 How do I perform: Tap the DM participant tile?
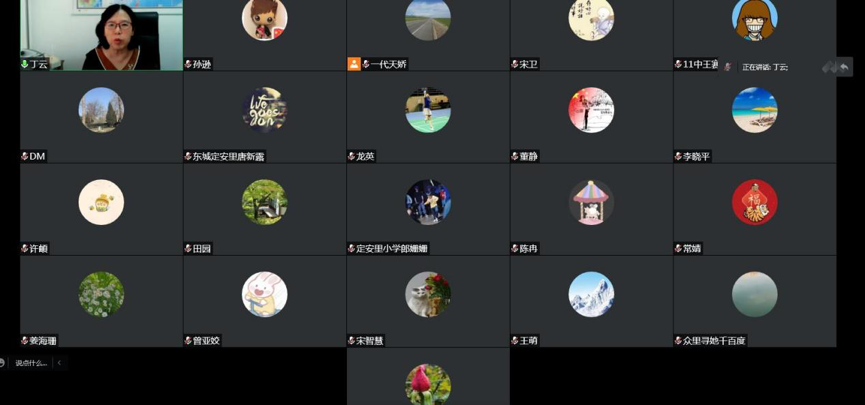tap(101, 116)
